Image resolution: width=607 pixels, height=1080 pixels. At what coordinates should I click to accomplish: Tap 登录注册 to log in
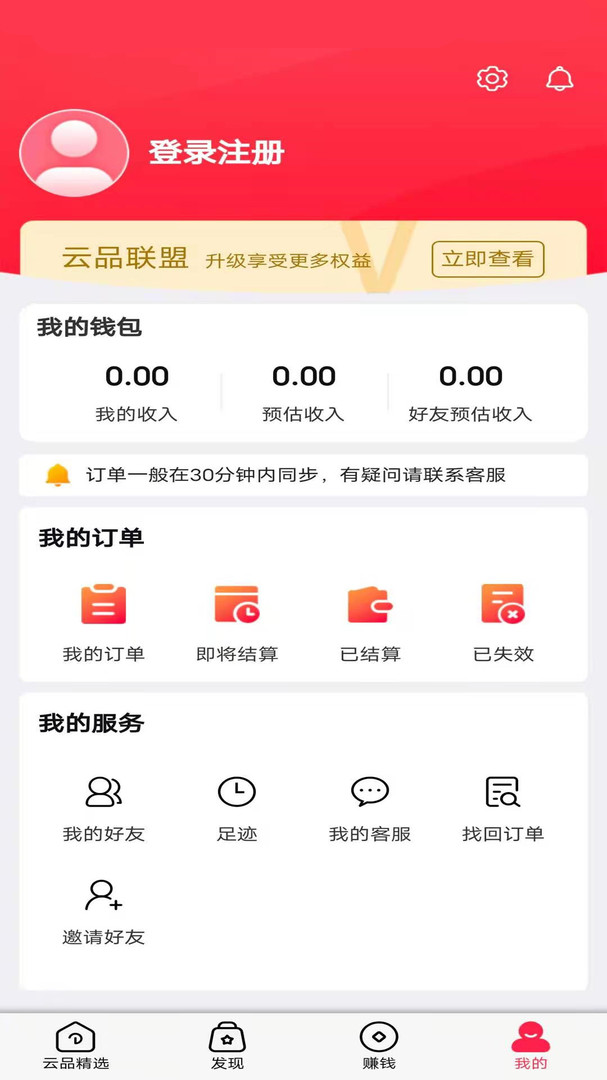217,152
